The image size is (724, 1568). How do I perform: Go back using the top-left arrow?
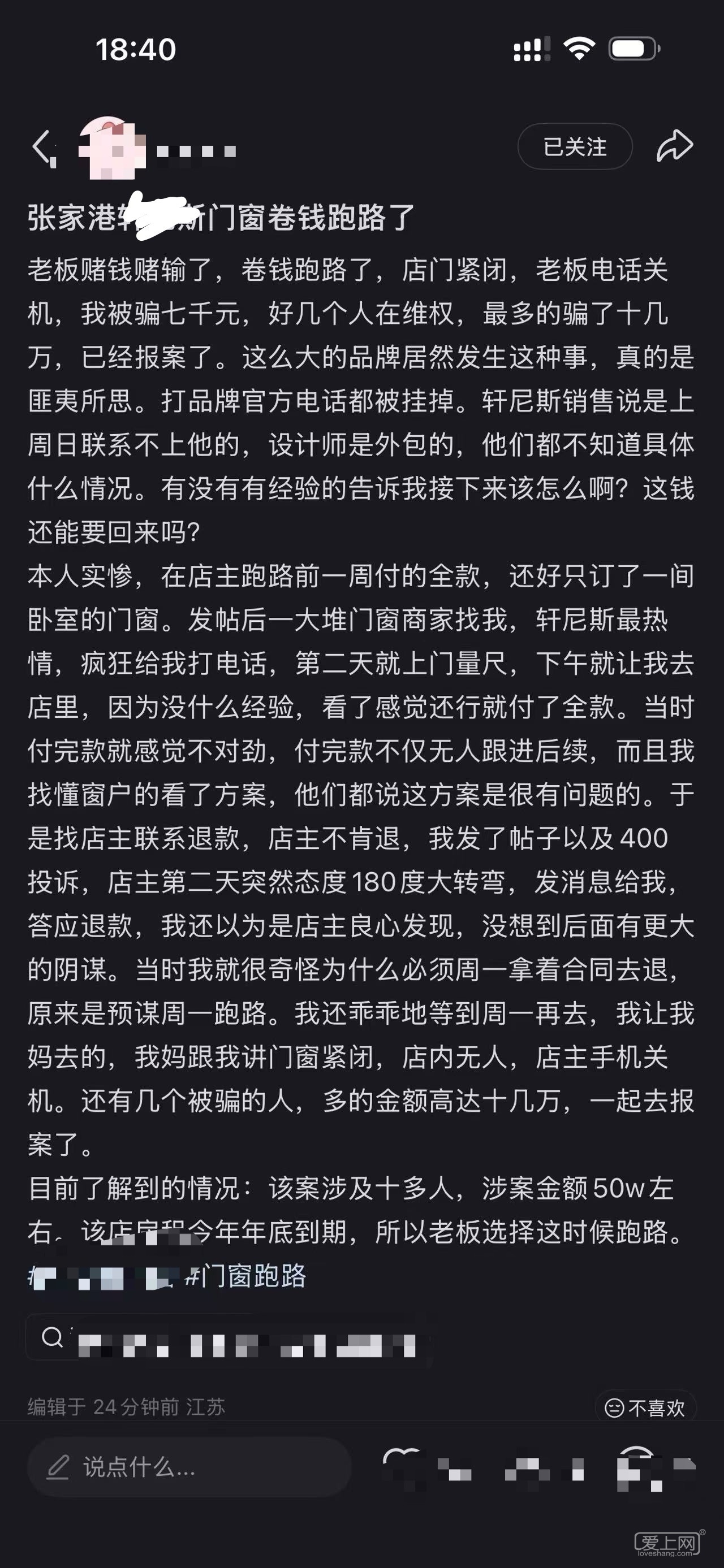(x=42, y=148)
